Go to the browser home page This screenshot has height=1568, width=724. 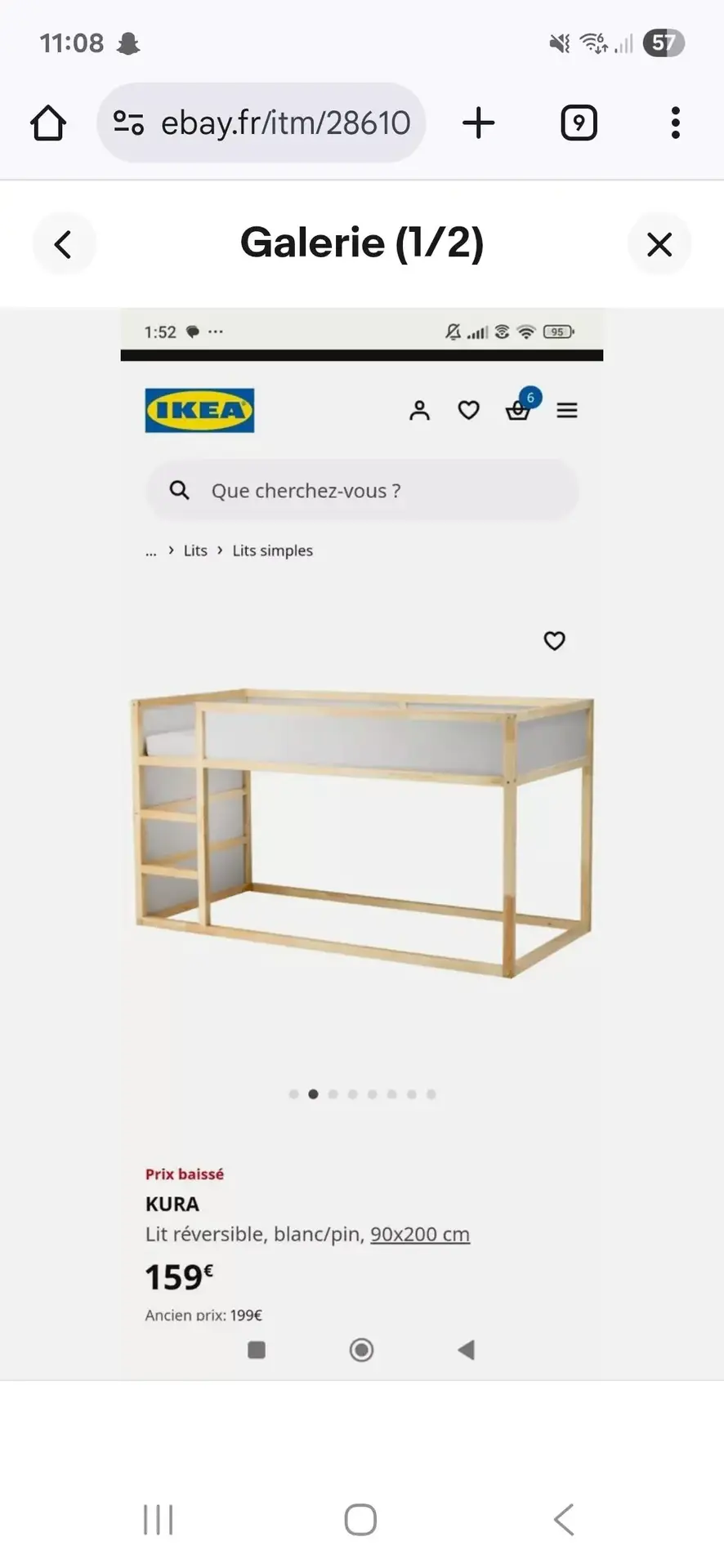(48, 123)
